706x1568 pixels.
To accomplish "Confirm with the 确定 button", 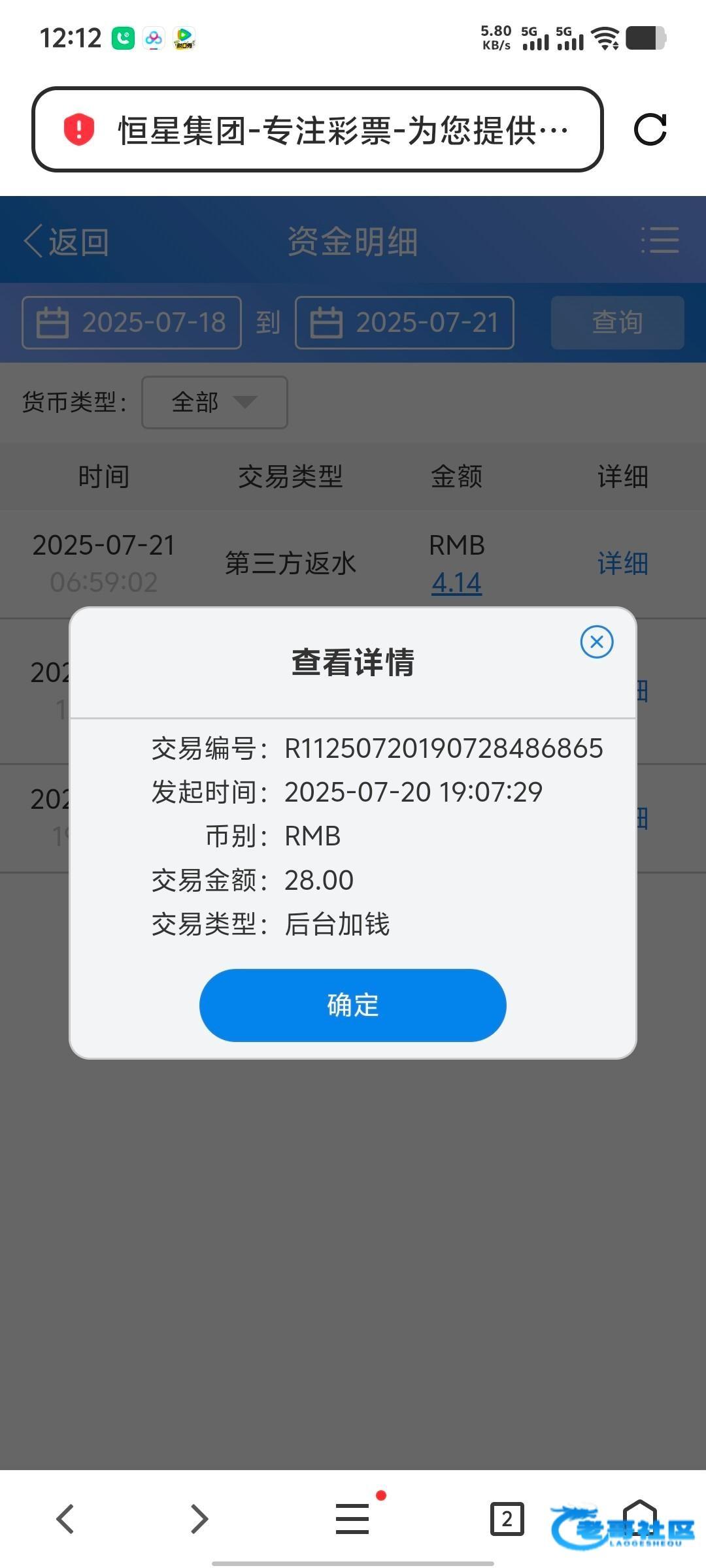I will (353, 1005).
